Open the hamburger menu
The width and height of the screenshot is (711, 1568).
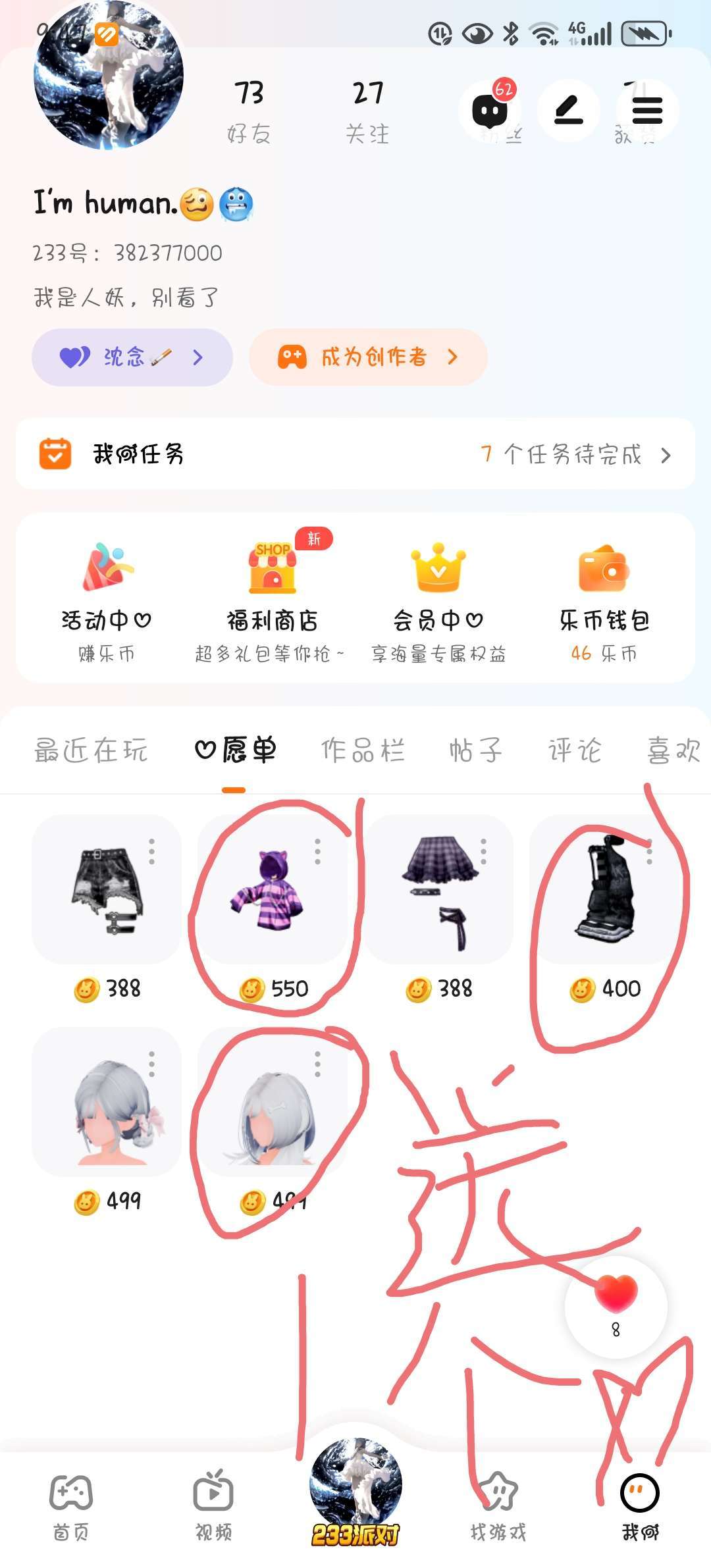click(647, 111)
